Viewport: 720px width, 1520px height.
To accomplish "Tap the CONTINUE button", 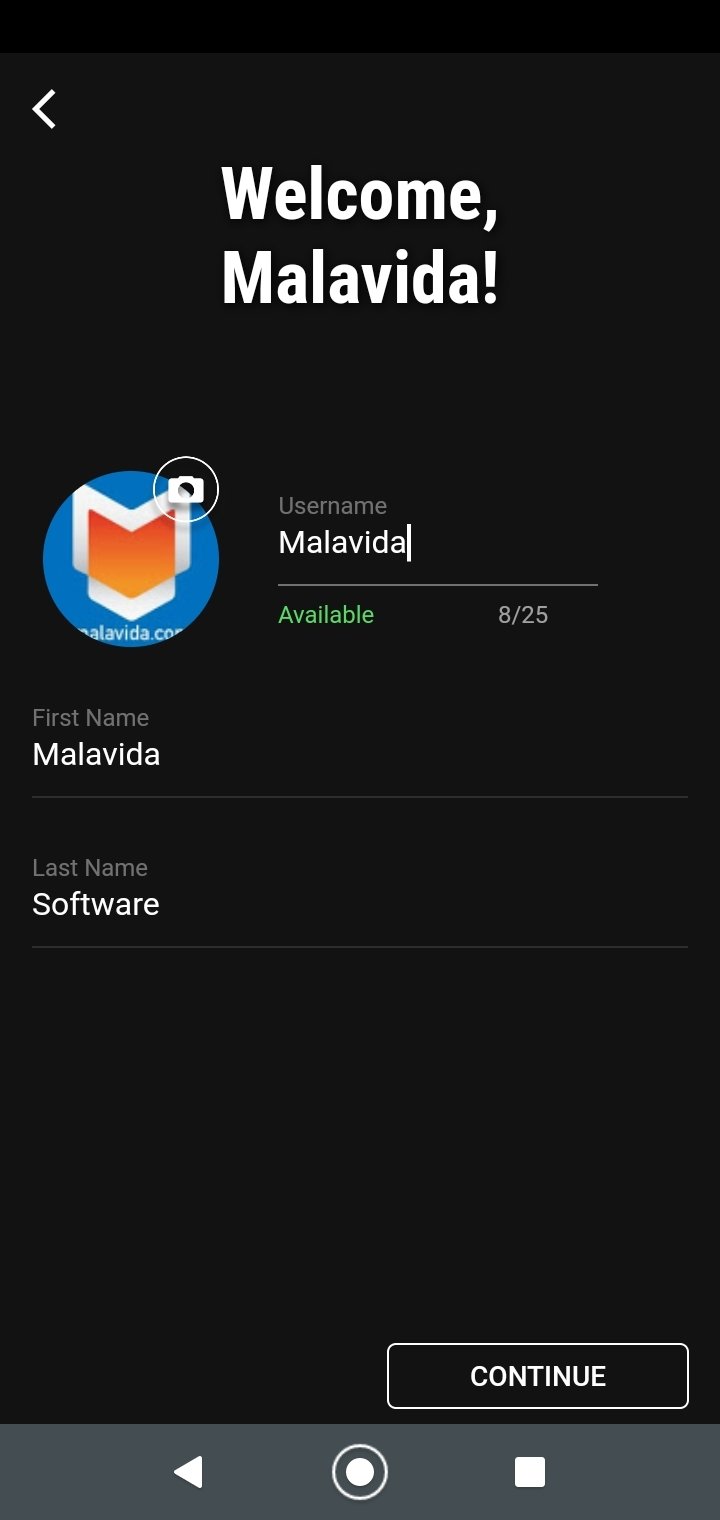I will [x=537, y=1376].
